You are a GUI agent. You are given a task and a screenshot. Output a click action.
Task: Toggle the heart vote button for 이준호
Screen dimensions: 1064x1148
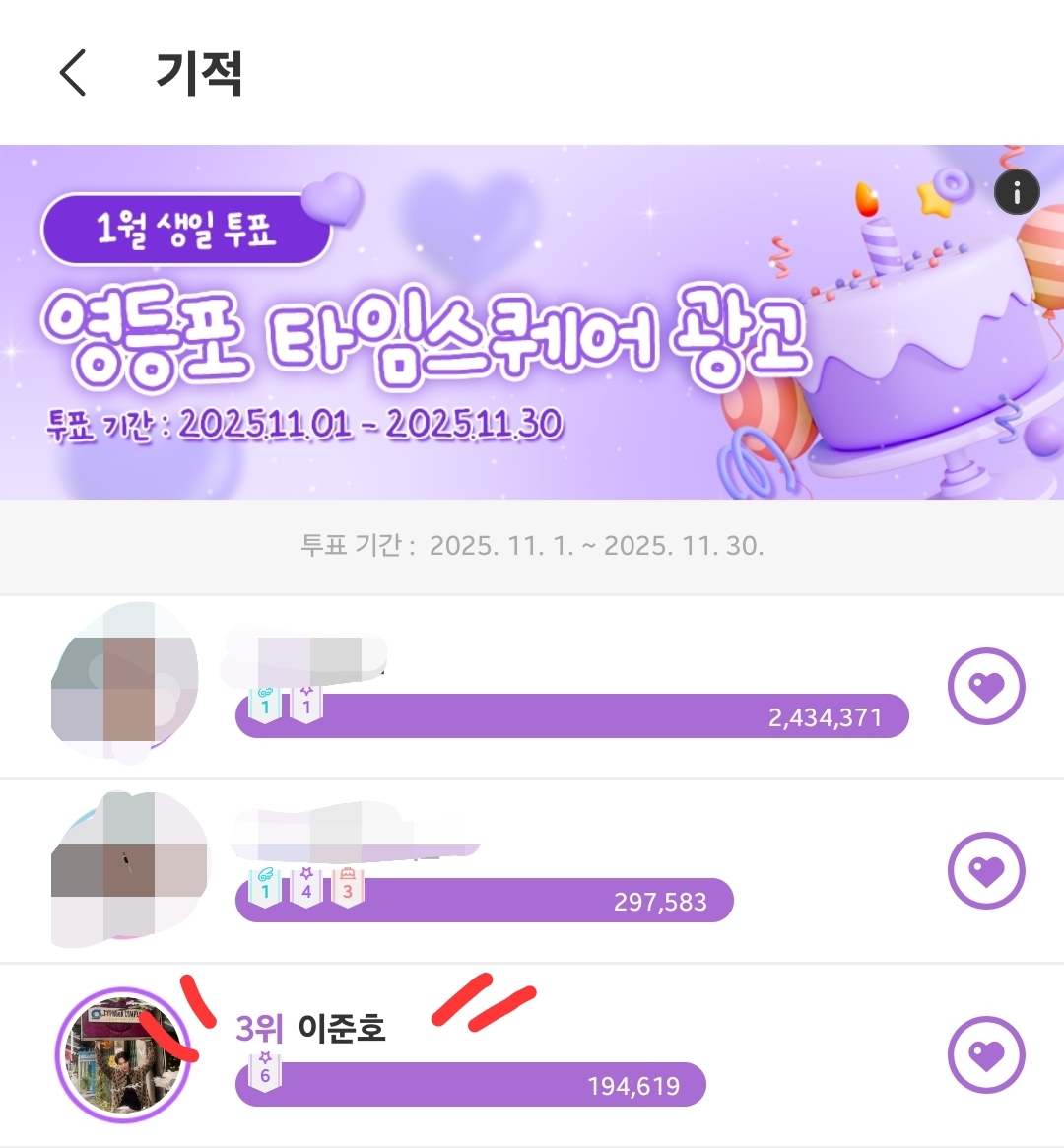pos(986,1055)
